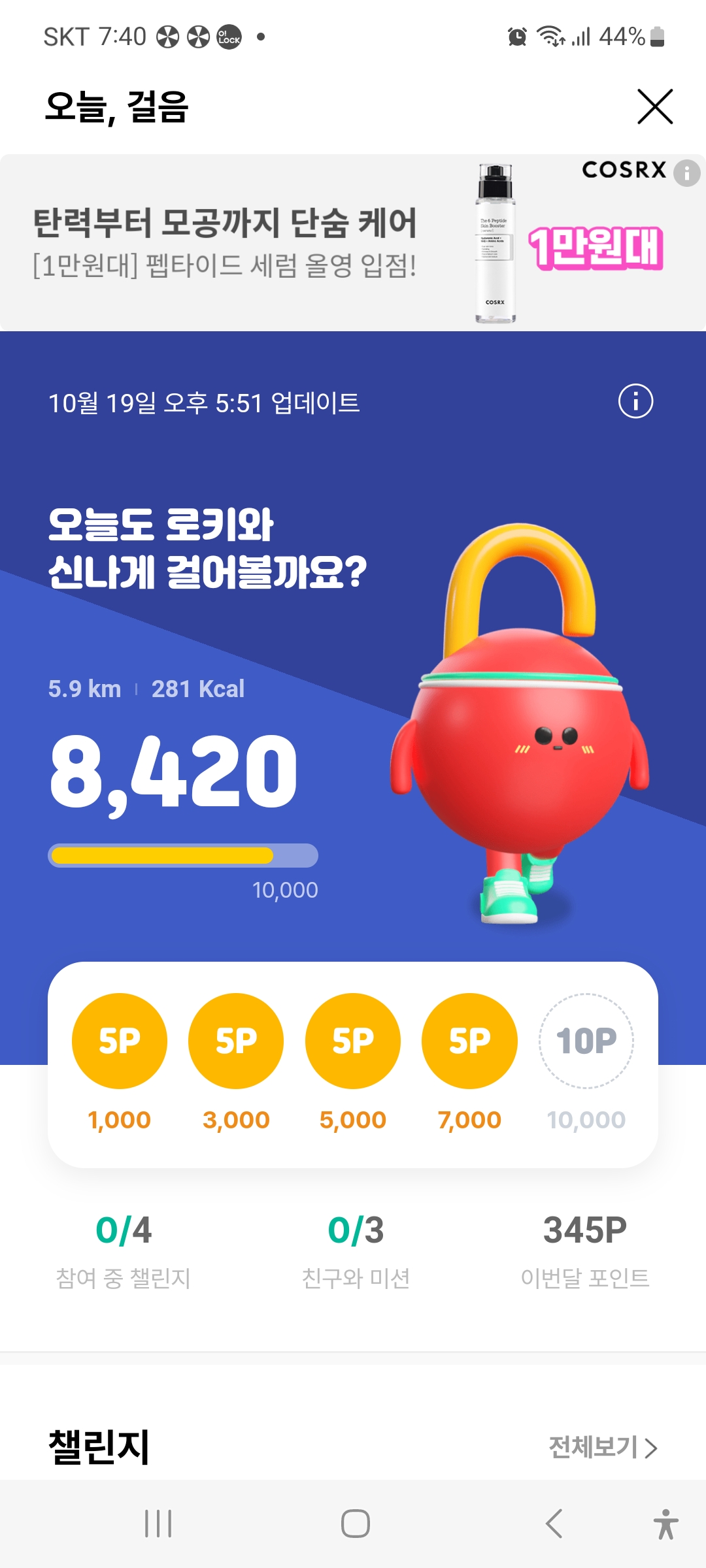View 이번달 포인트 345P details

[585, 1249]
